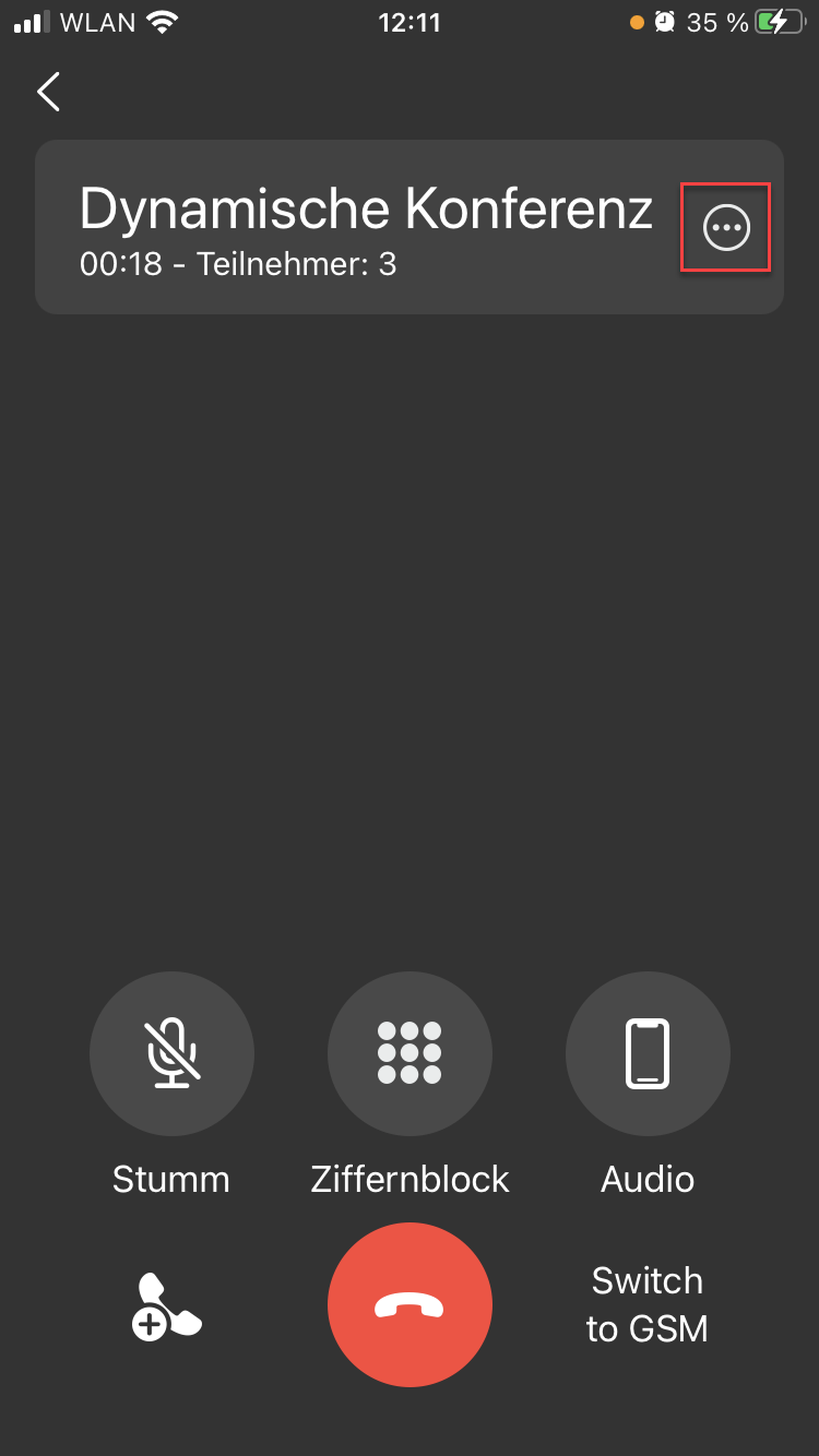
Task: Hang up with the red button
Action: (x=409, y=1305)
